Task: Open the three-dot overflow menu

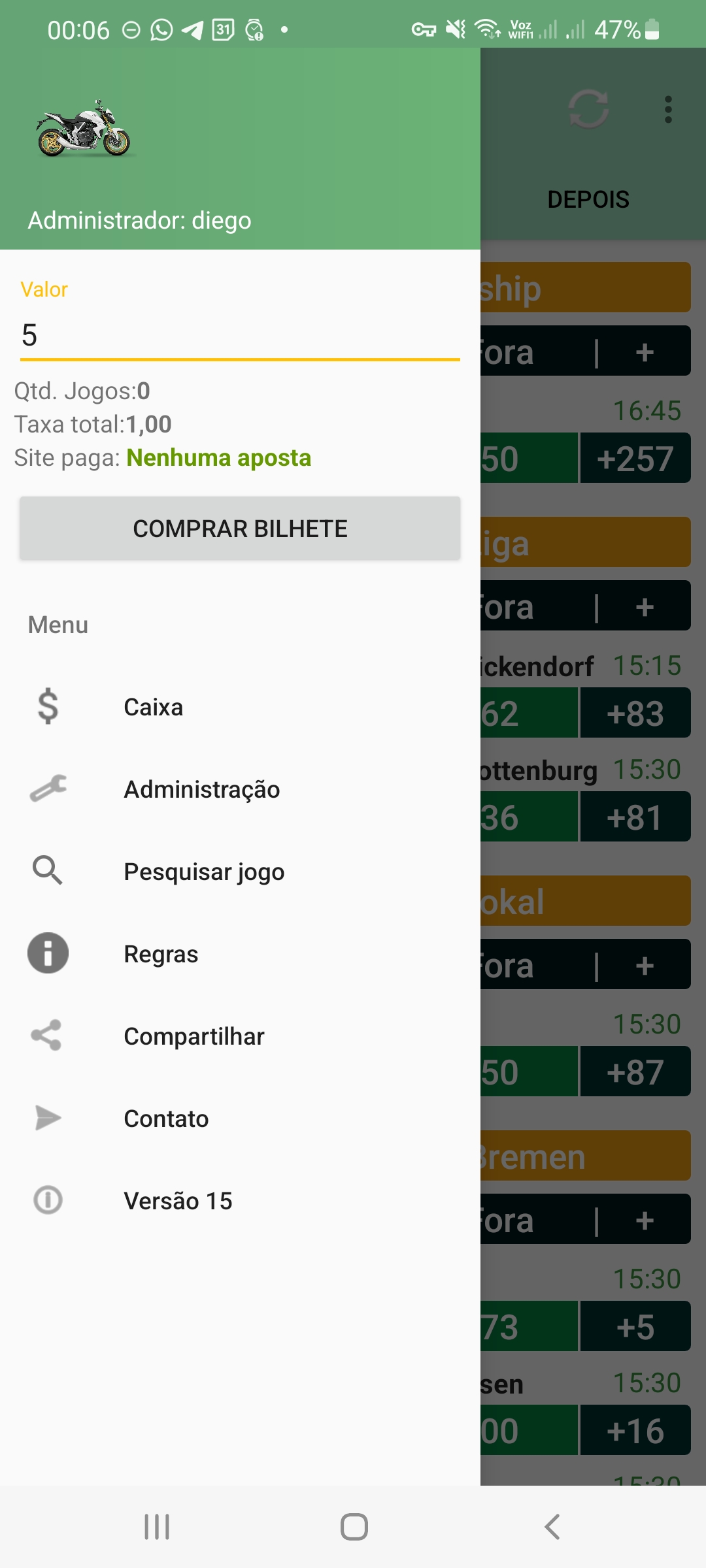Action: (668, 109)
